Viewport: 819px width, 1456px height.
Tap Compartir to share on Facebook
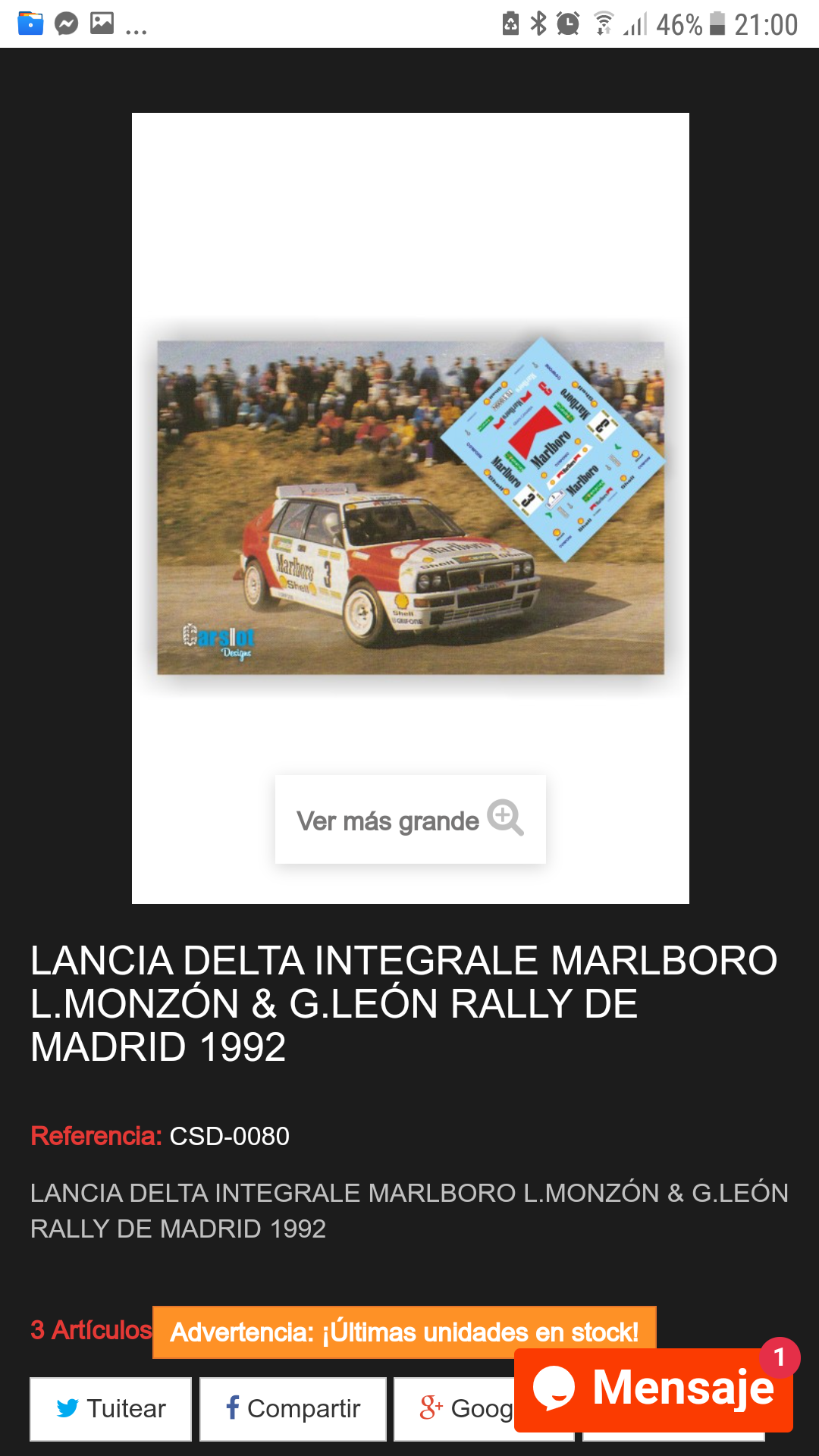point(293,1408)
